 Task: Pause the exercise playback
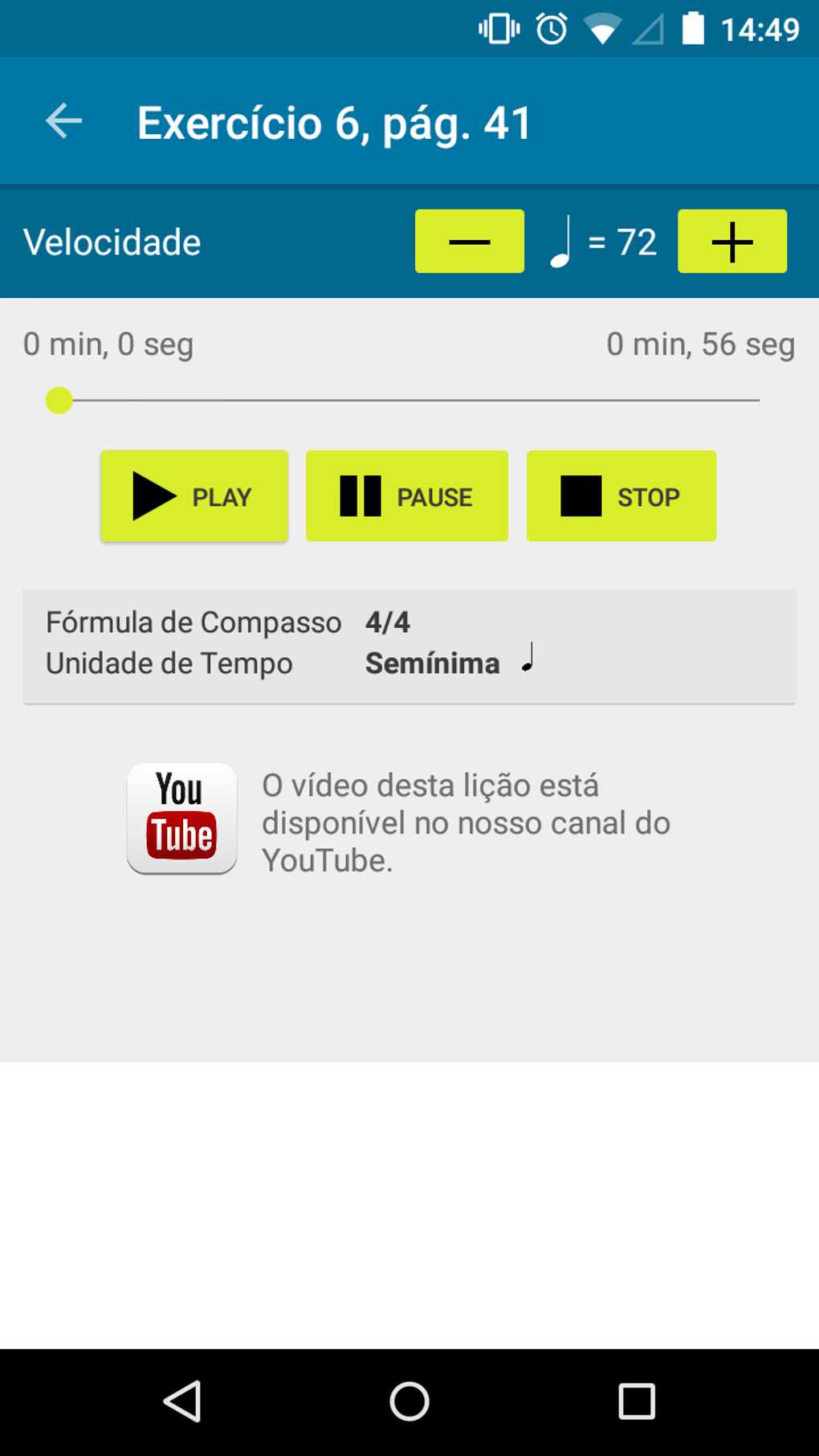tap(406, 496)
